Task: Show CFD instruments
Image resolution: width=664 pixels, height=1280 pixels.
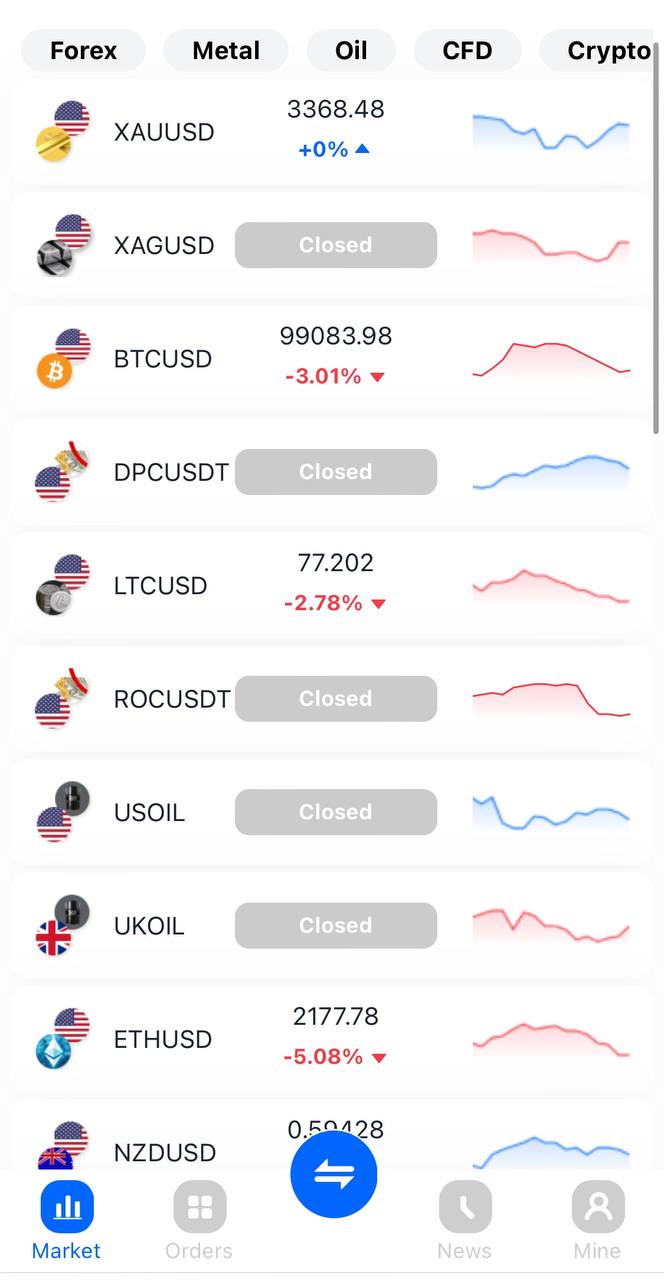Action: (x=467, y=50)
